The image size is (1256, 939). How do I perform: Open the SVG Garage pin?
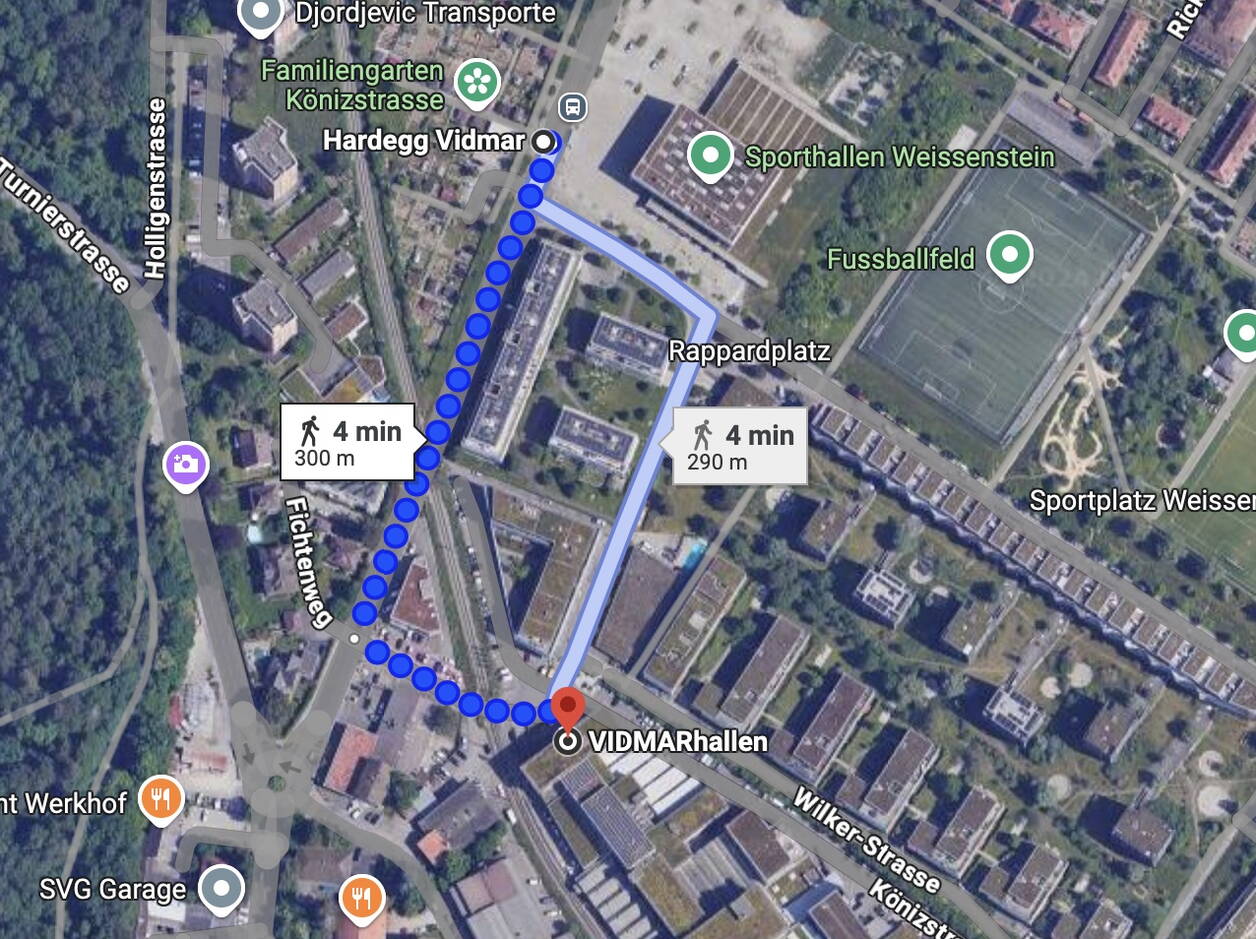tap(221, 887)
